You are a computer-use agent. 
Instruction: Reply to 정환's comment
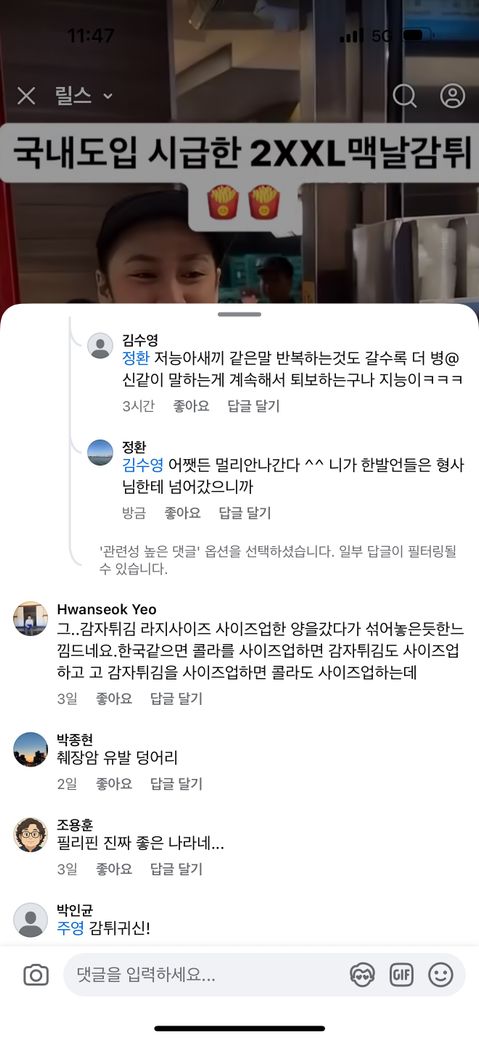tap(245, 512)
